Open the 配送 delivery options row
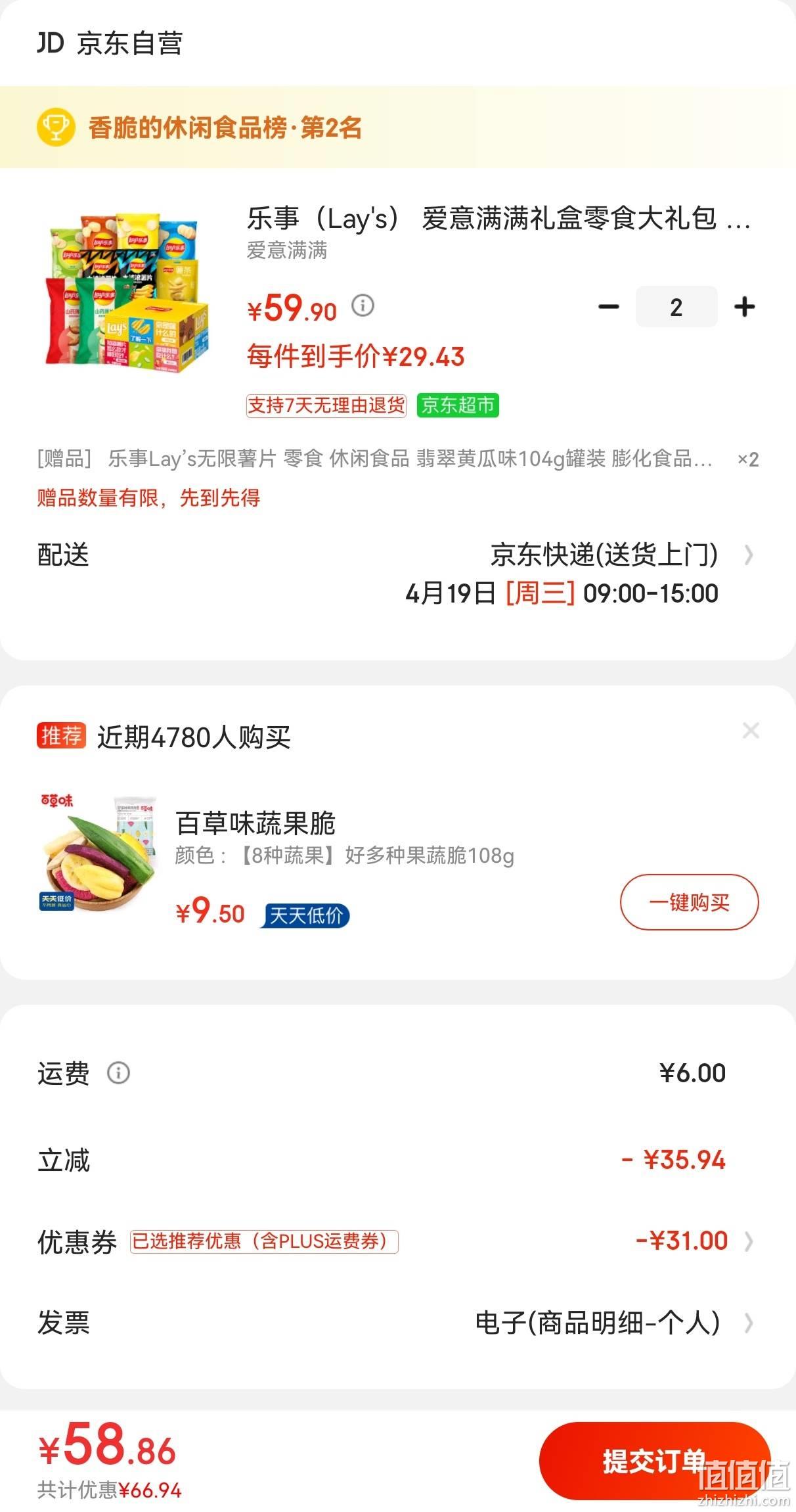This screenshot has width=796, height=1512. pyautogui.click(x=398, y=574)
